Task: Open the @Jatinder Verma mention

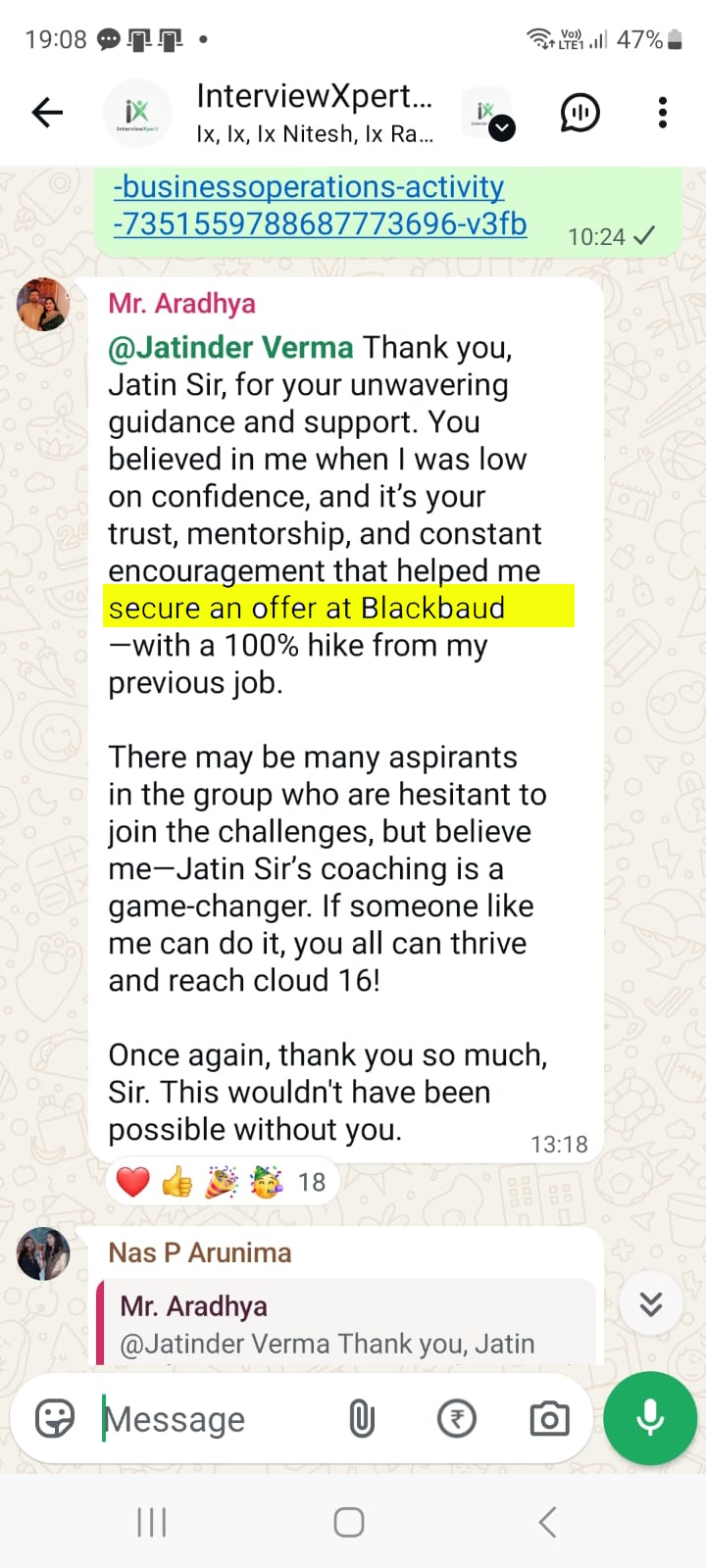Action: pos(230,348)
